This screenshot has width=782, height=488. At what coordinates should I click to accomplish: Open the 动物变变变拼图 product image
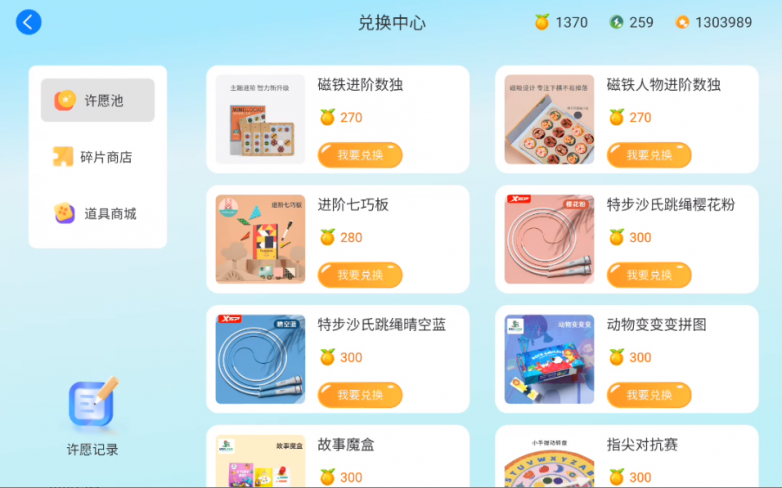point(549,359)
